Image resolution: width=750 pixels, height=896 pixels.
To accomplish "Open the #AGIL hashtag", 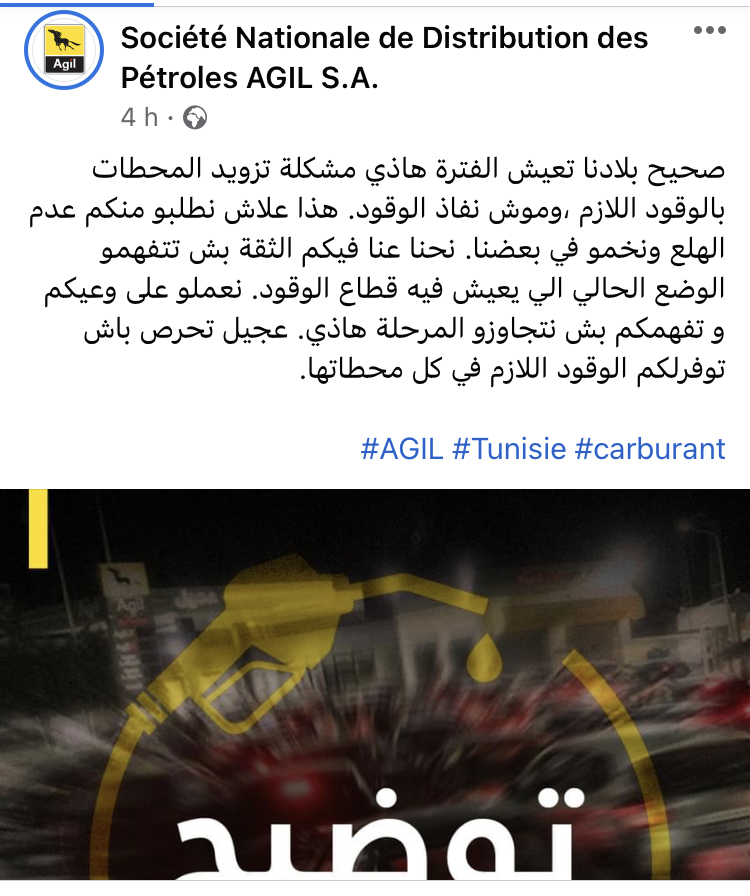I will pyautogui.click(x=402, y=448).
